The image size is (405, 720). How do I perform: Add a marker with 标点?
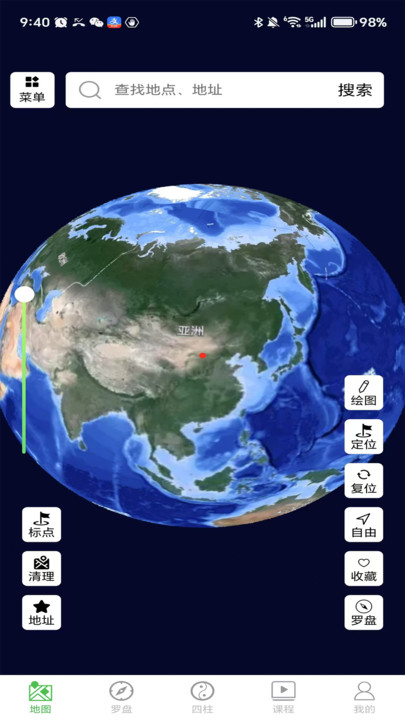coord(41,525)
